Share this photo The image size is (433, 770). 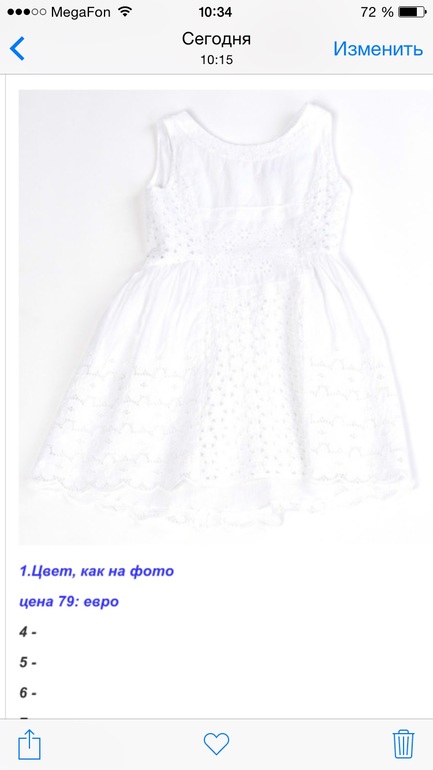[29, 744]
